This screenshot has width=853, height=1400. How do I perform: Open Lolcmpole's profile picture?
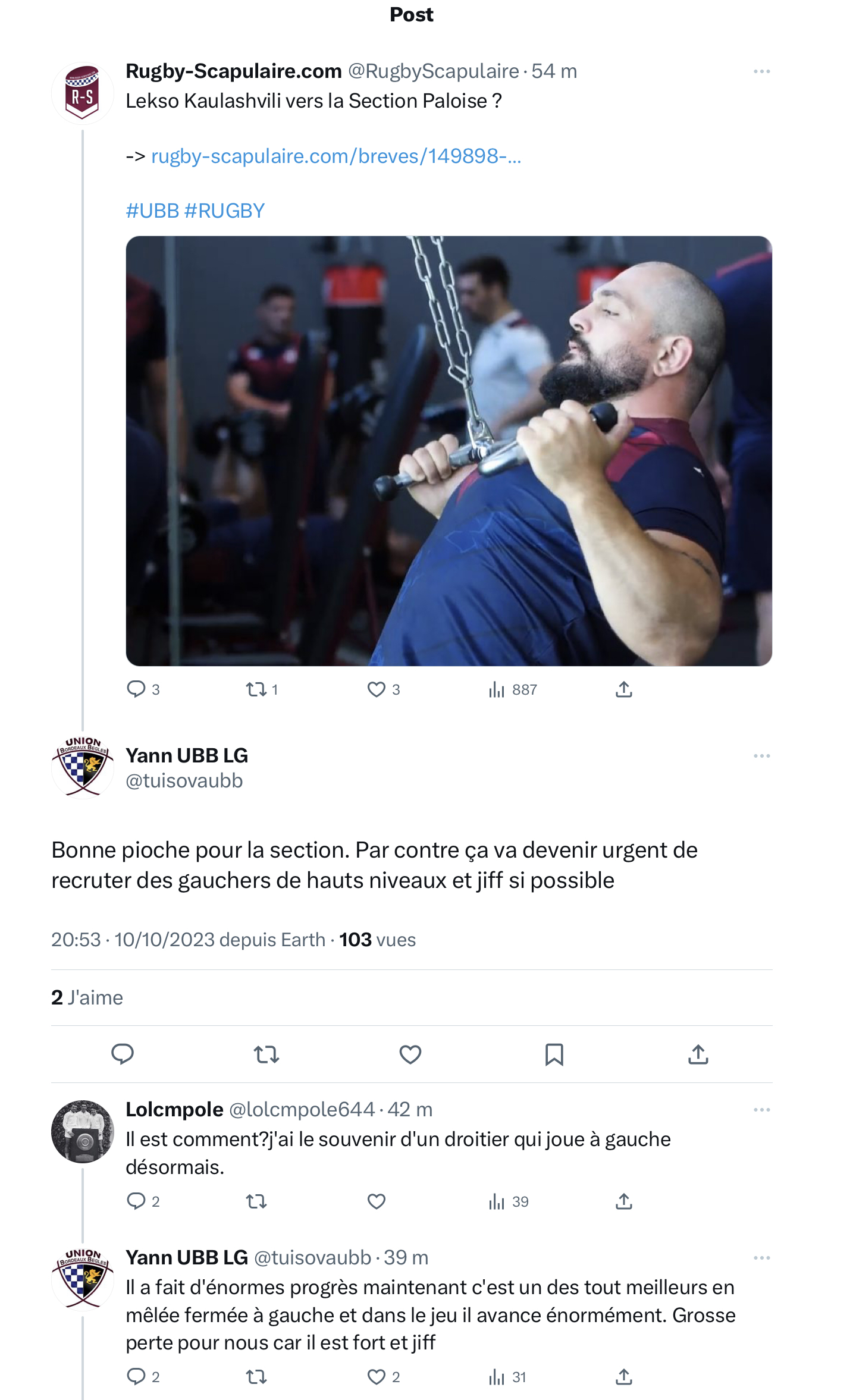(83, 1131)
